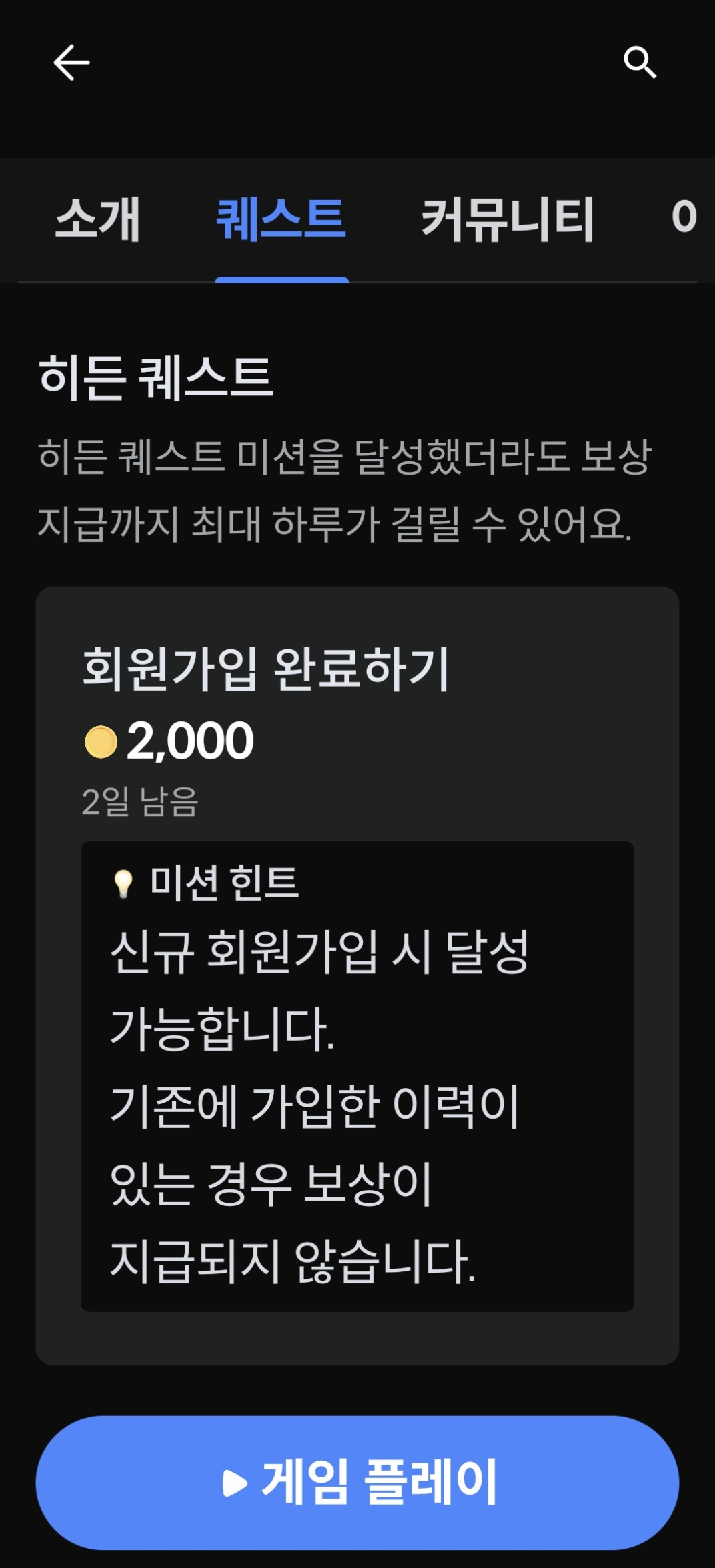Open search with the magnifier icon
The height and width of the screenshot is (1568, 715).
(x=640, y=63)
